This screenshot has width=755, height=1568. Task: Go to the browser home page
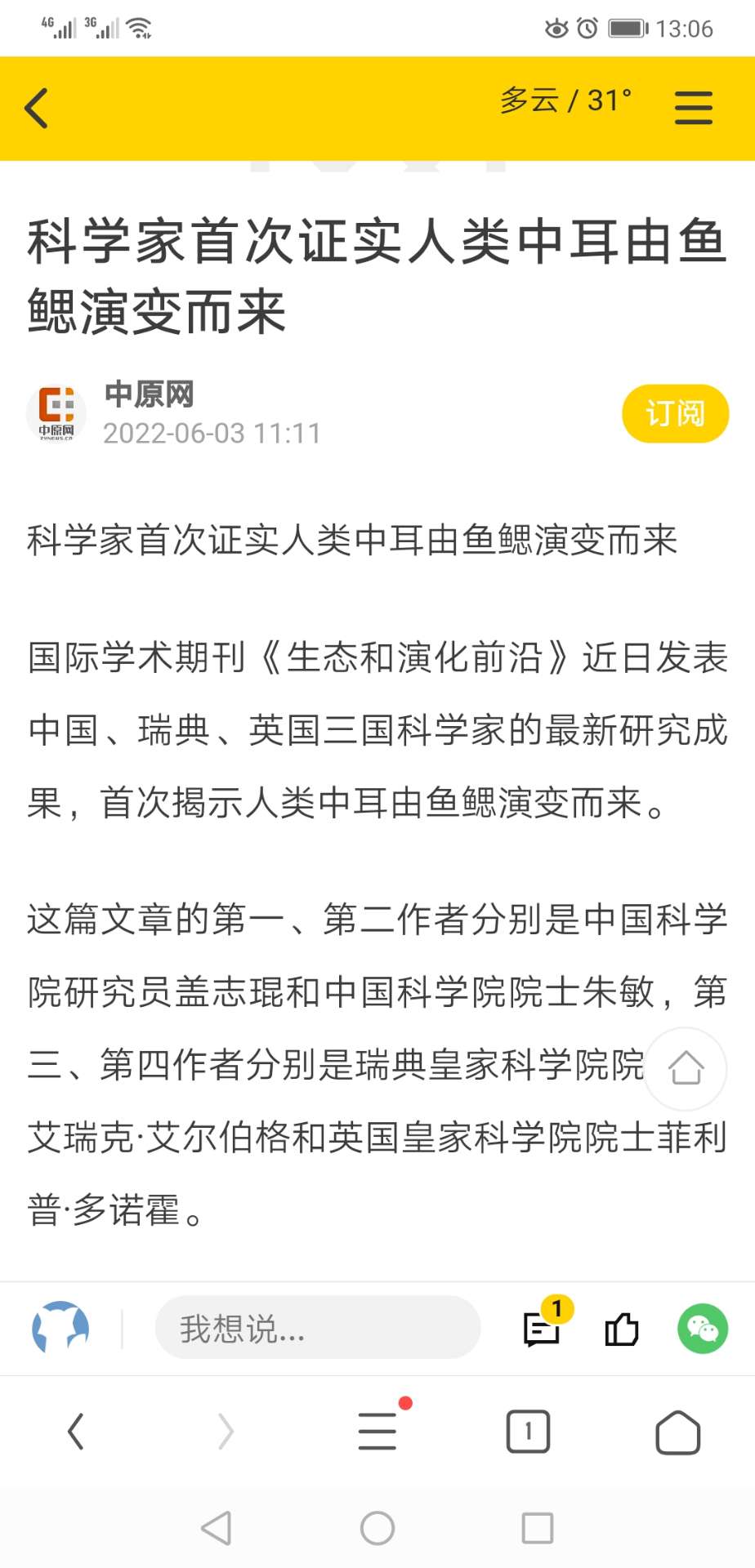[678, 1432]
